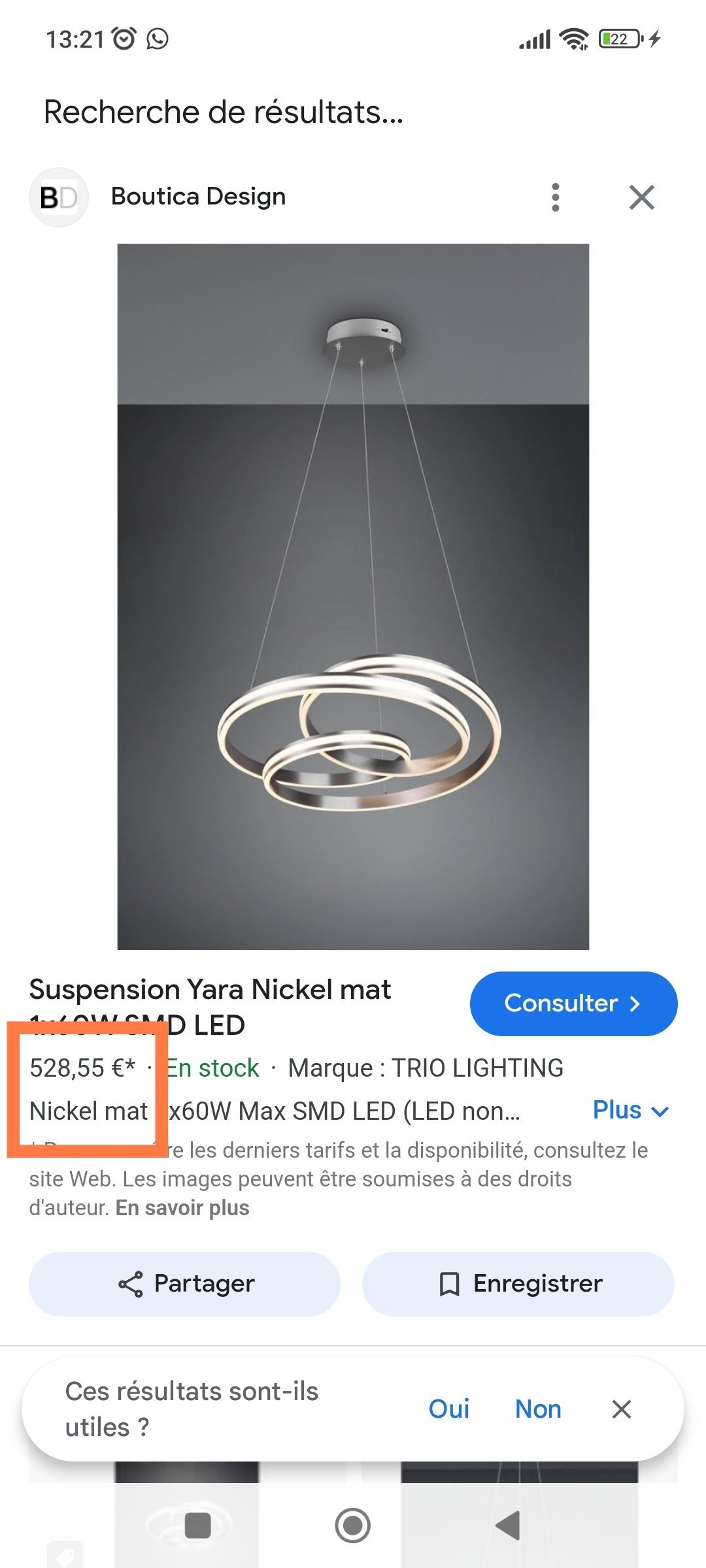The height and width of the screenshot is (1568, 706).
Task: Open WhatsApp from the status bar
Action: point(158,39)
